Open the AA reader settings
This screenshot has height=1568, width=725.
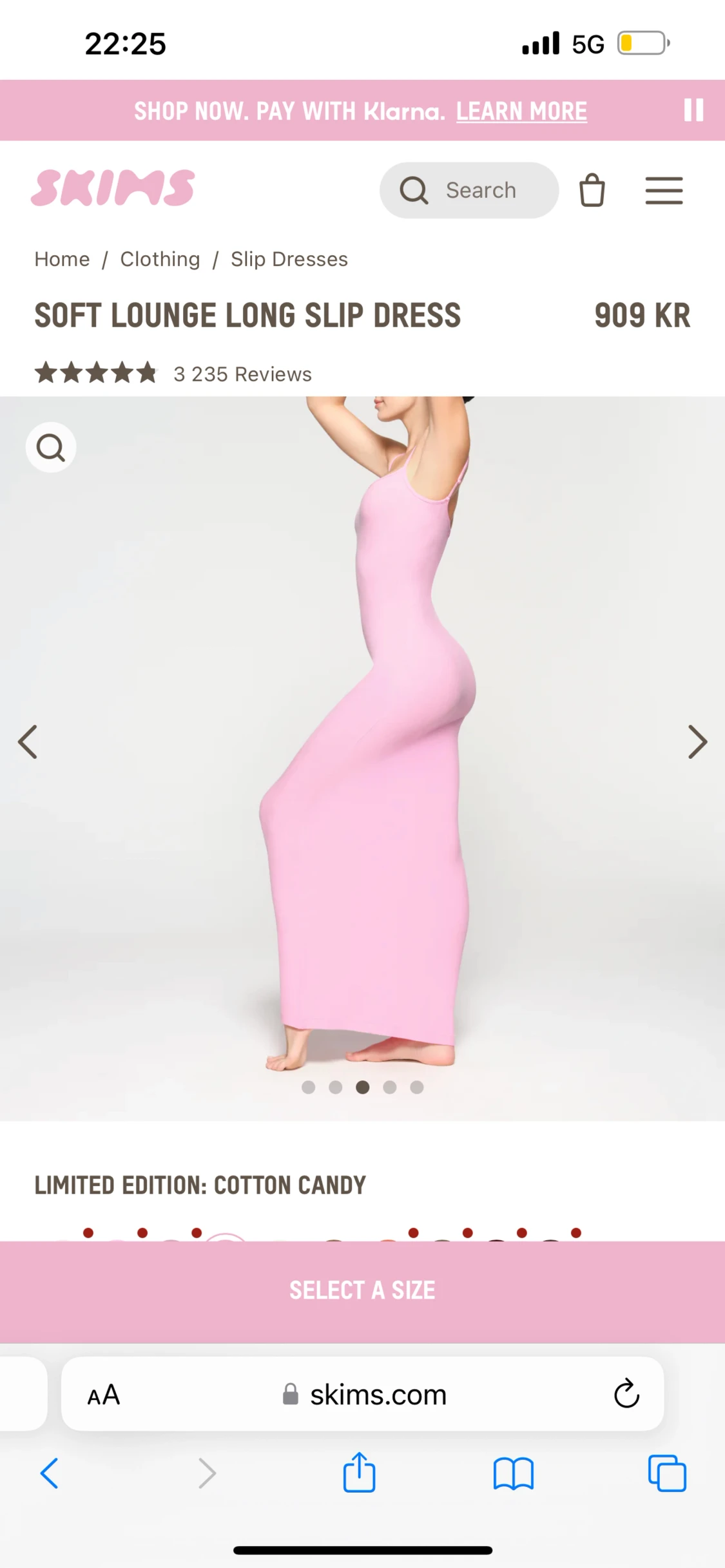click(104, 1395)
